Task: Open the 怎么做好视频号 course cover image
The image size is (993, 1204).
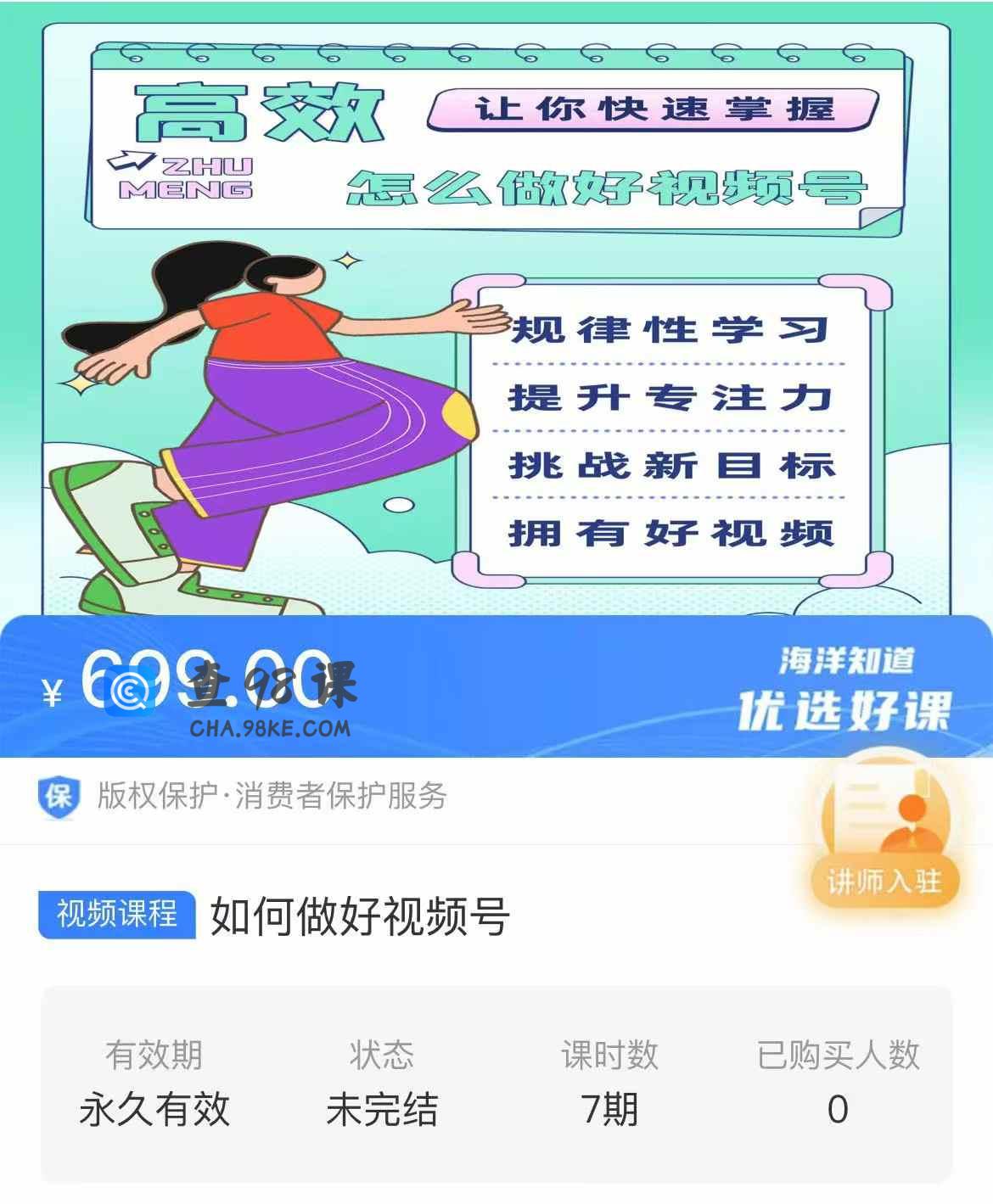Action: pos(496,322)
